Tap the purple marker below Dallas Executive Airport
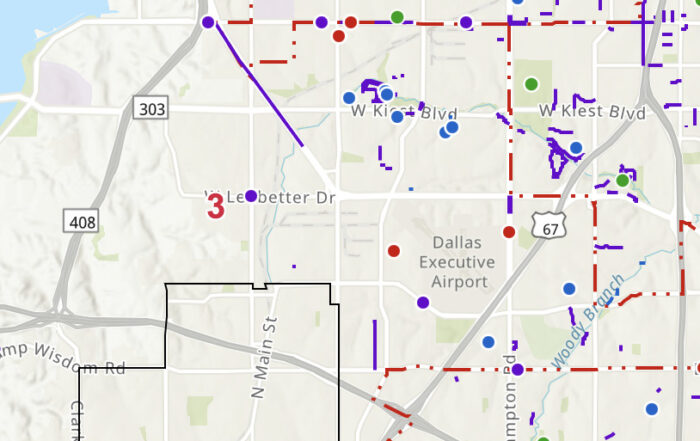 click(x=423, y=302)
